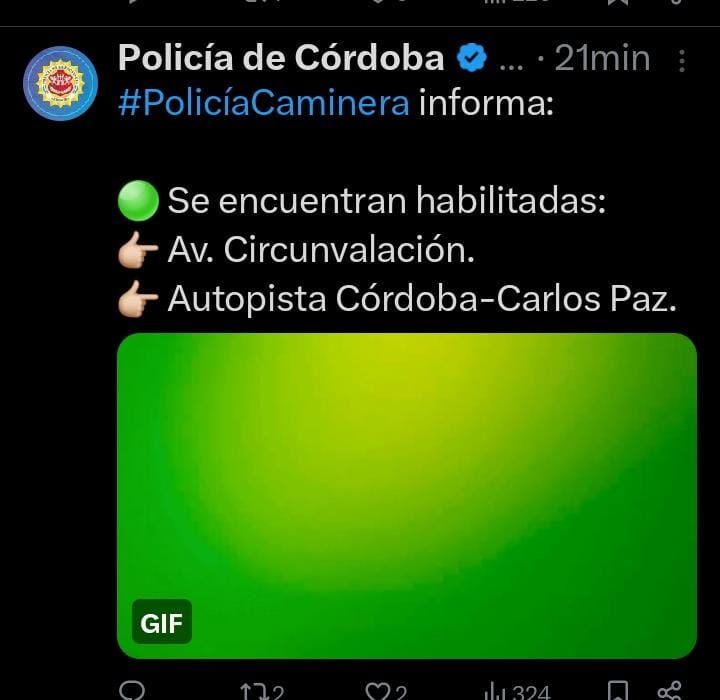This screenshot has height=700, width=720.
Task: Bookmark the Policía de Córdoba post
Action: click(x=619, y=691)
